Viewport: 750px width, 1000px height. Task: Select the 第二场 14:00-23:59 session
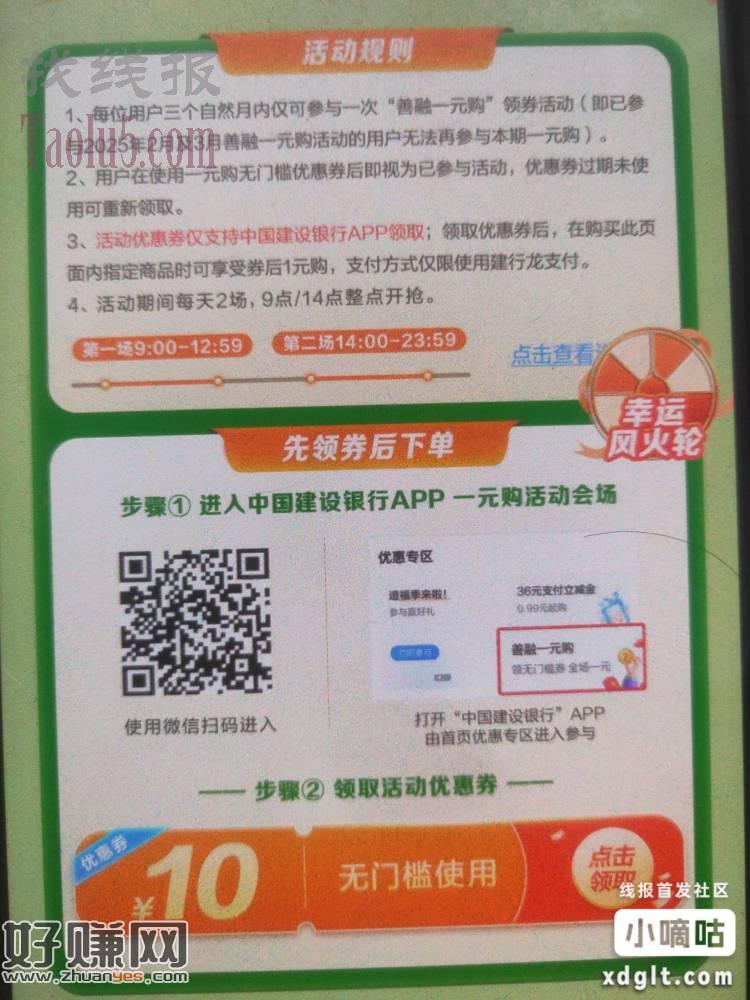pyautogui.click(x=369, y=341)
